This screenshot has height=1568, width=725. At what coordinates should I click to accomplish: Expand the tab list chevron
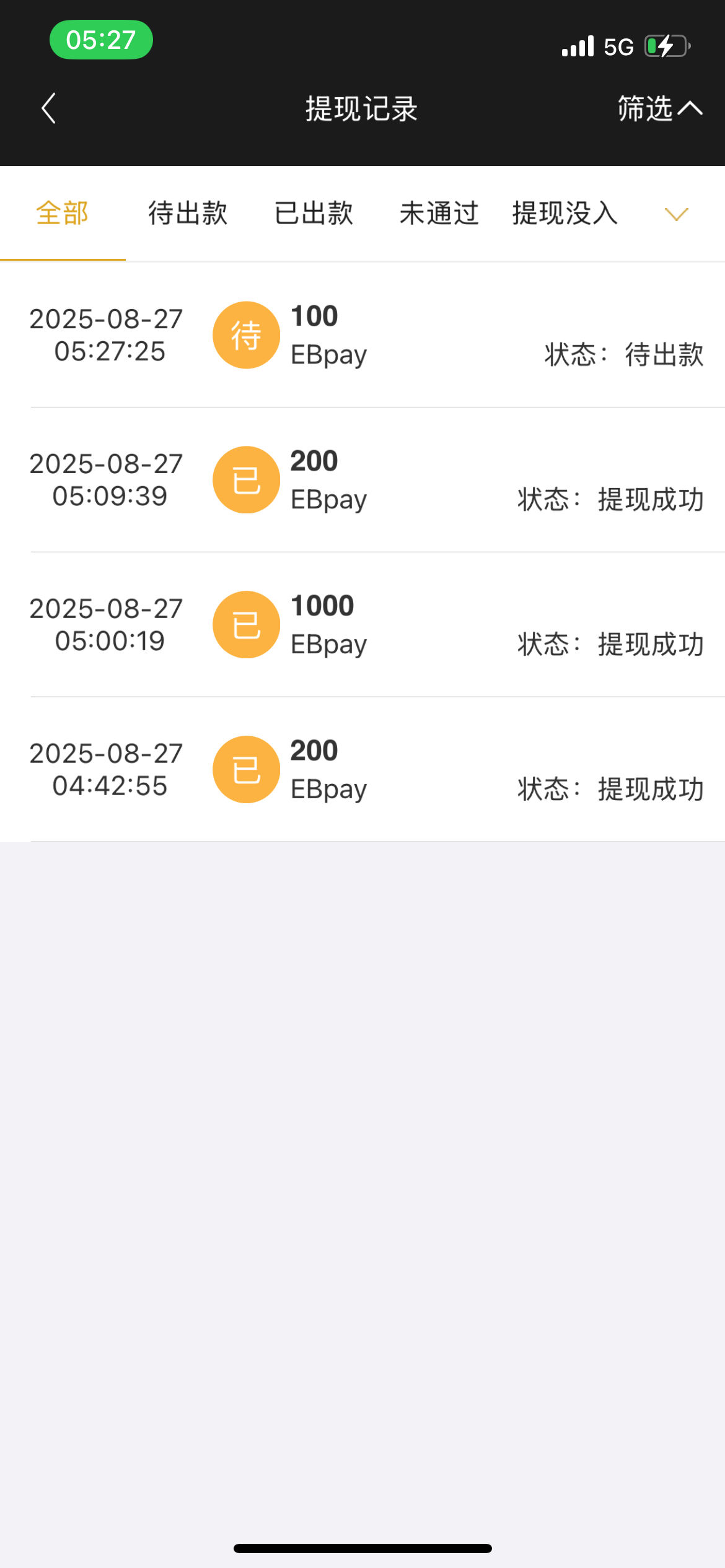[x=676, y=214]
